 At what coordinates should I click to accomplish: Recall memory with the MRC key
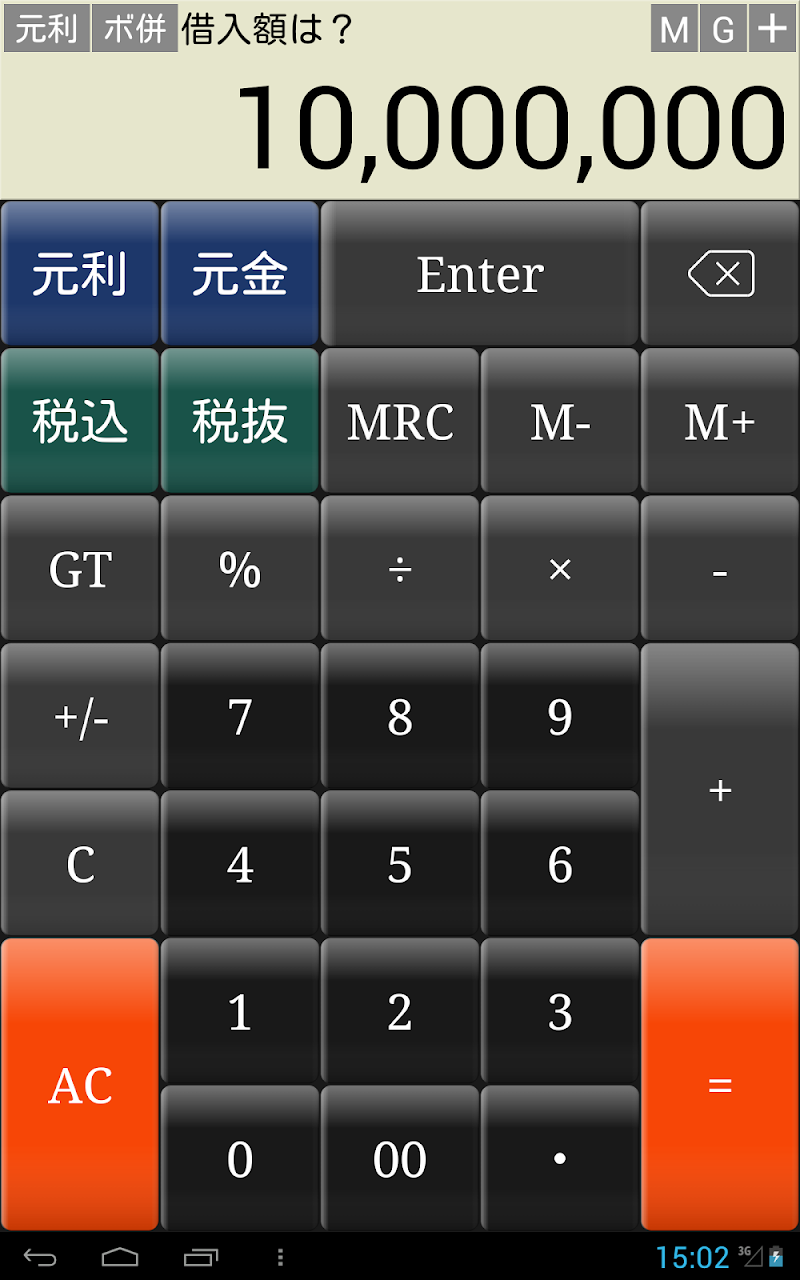400,421
